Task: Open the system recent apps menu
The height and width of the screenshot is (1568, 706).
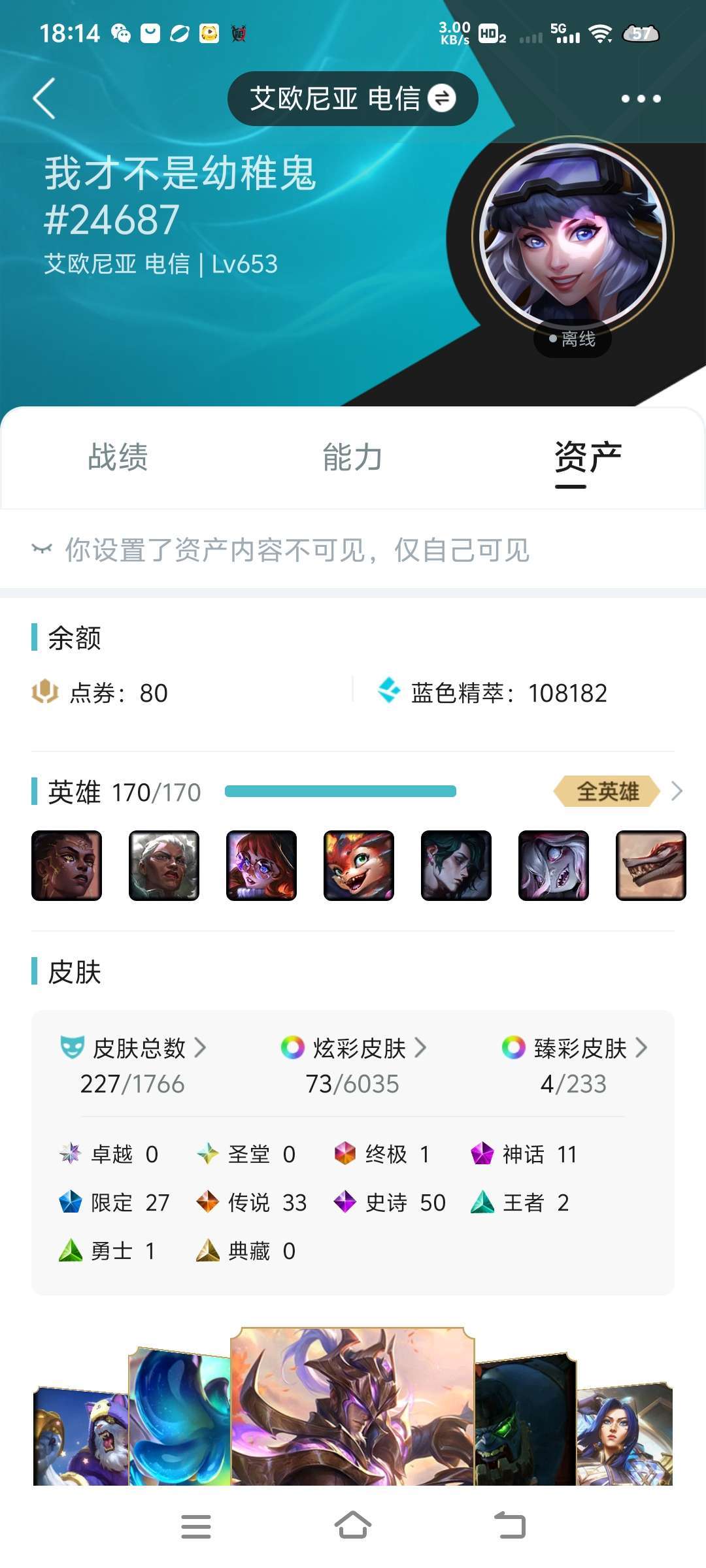Action: pyautogui.click(x=195, y=1526)
